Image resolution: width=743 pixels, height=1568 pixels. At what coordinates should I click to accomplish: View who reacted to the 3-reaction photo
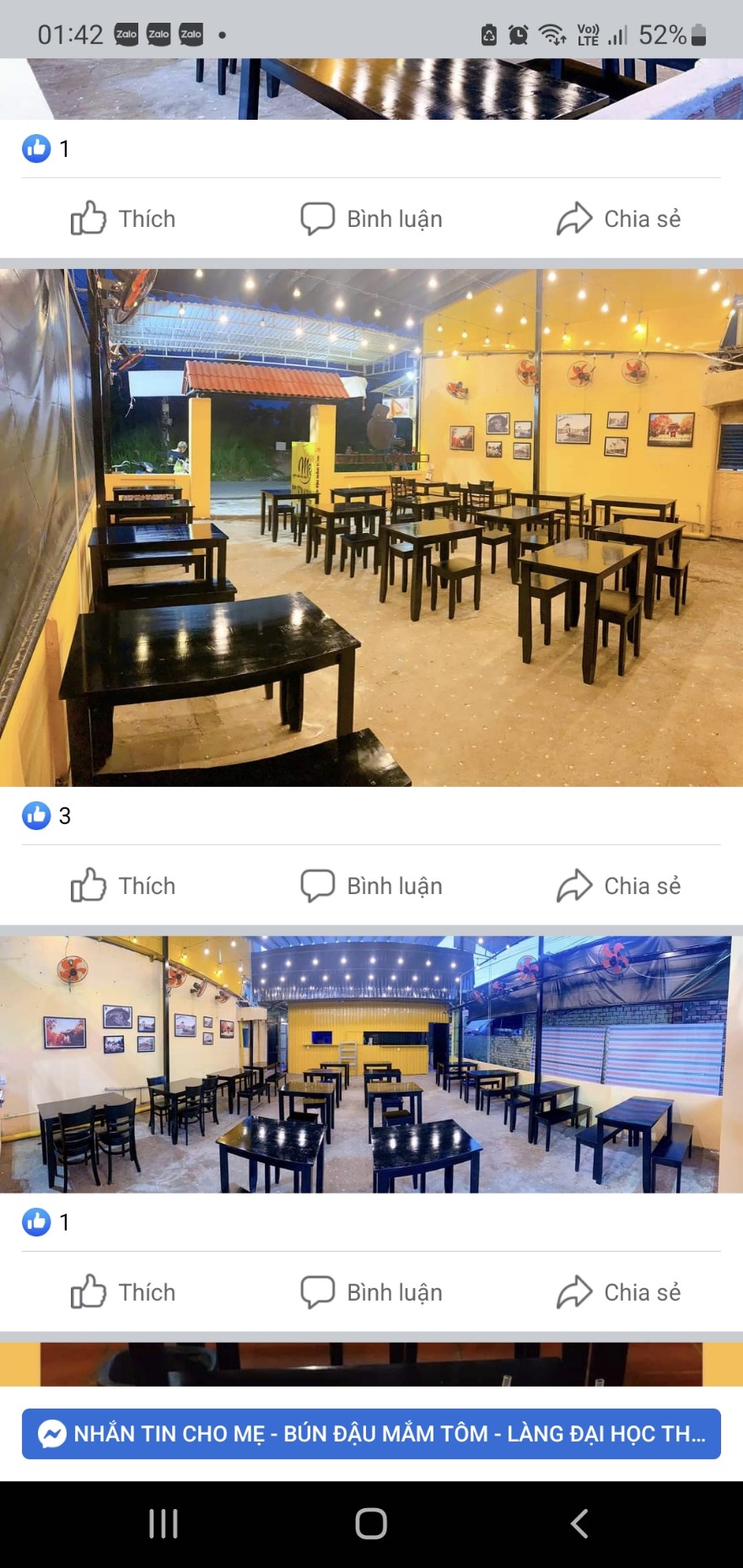point(47,816)
